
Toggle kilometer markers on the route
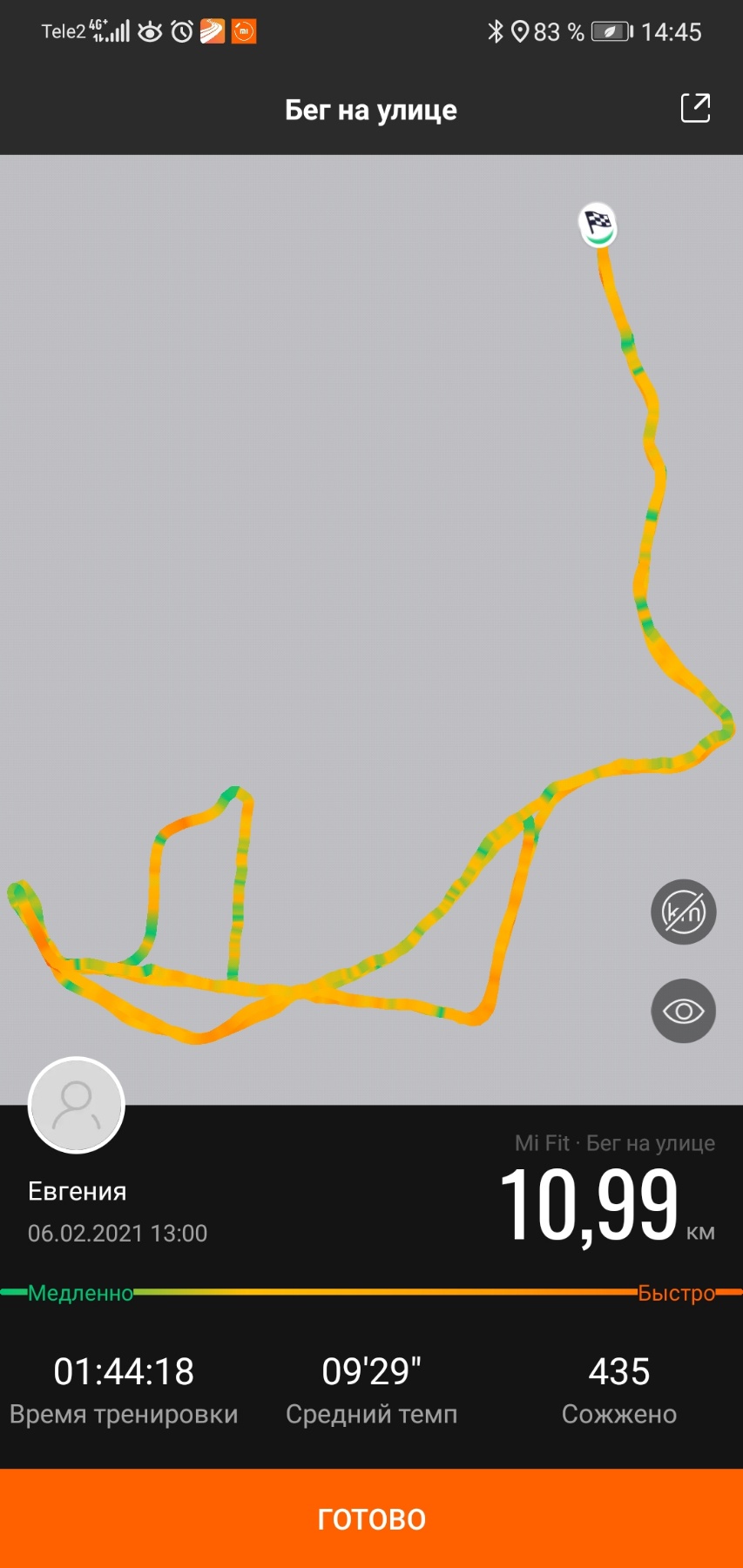(683, 912)
